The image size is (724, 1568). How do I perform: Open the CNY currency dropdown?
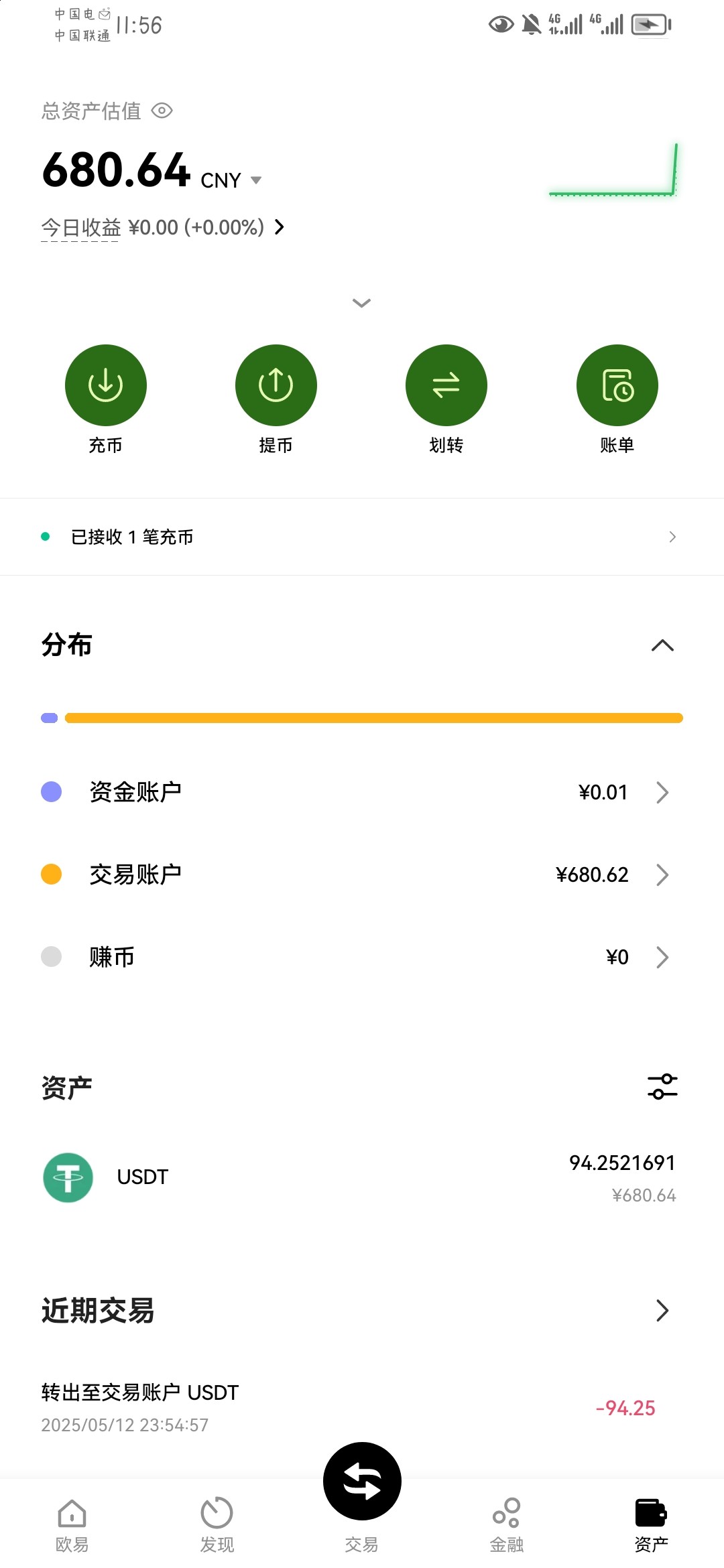[x=255, y=180]
